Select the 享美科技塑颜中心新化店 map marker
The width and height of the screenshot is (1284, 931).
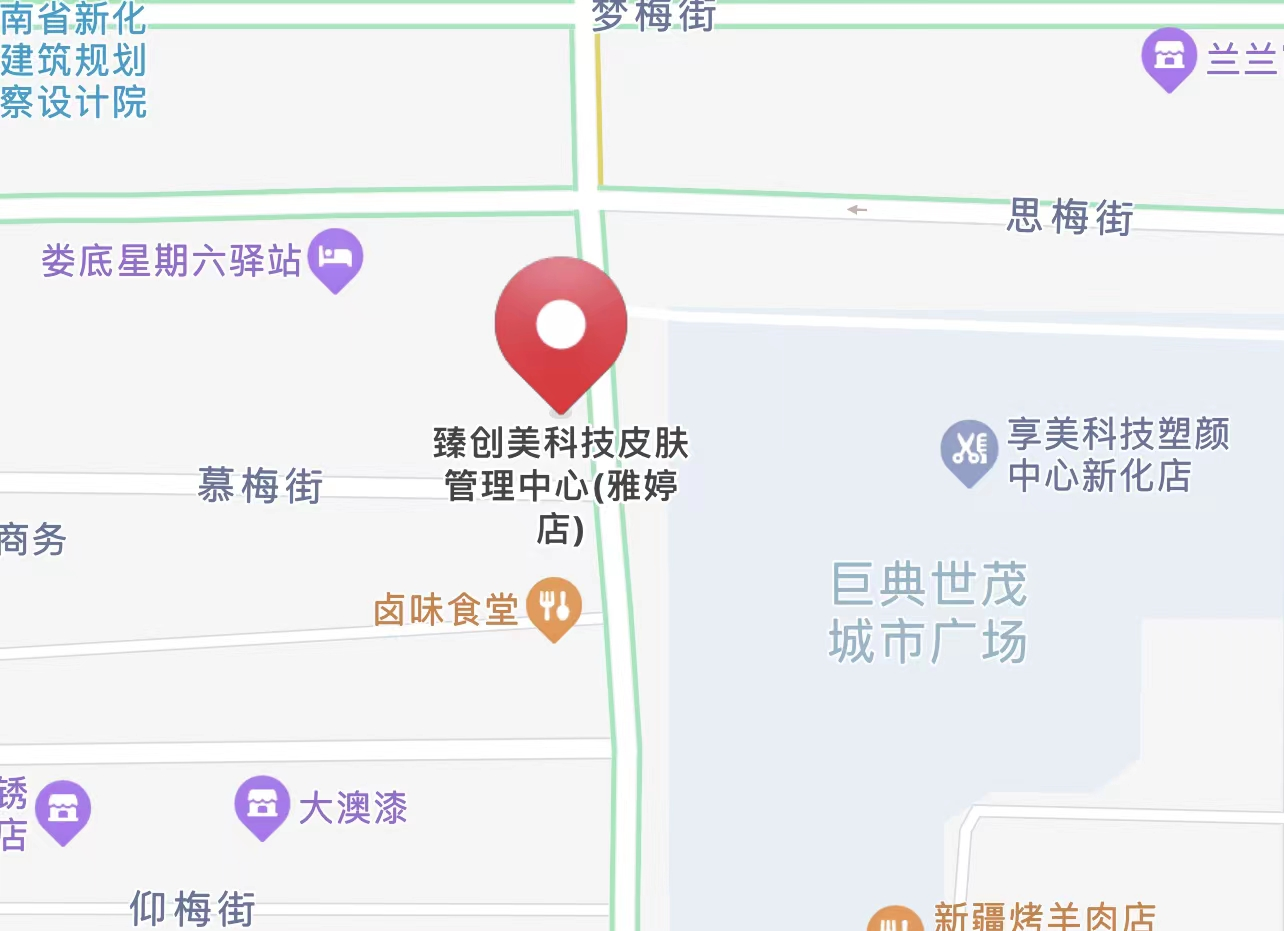tap(969, 449)
